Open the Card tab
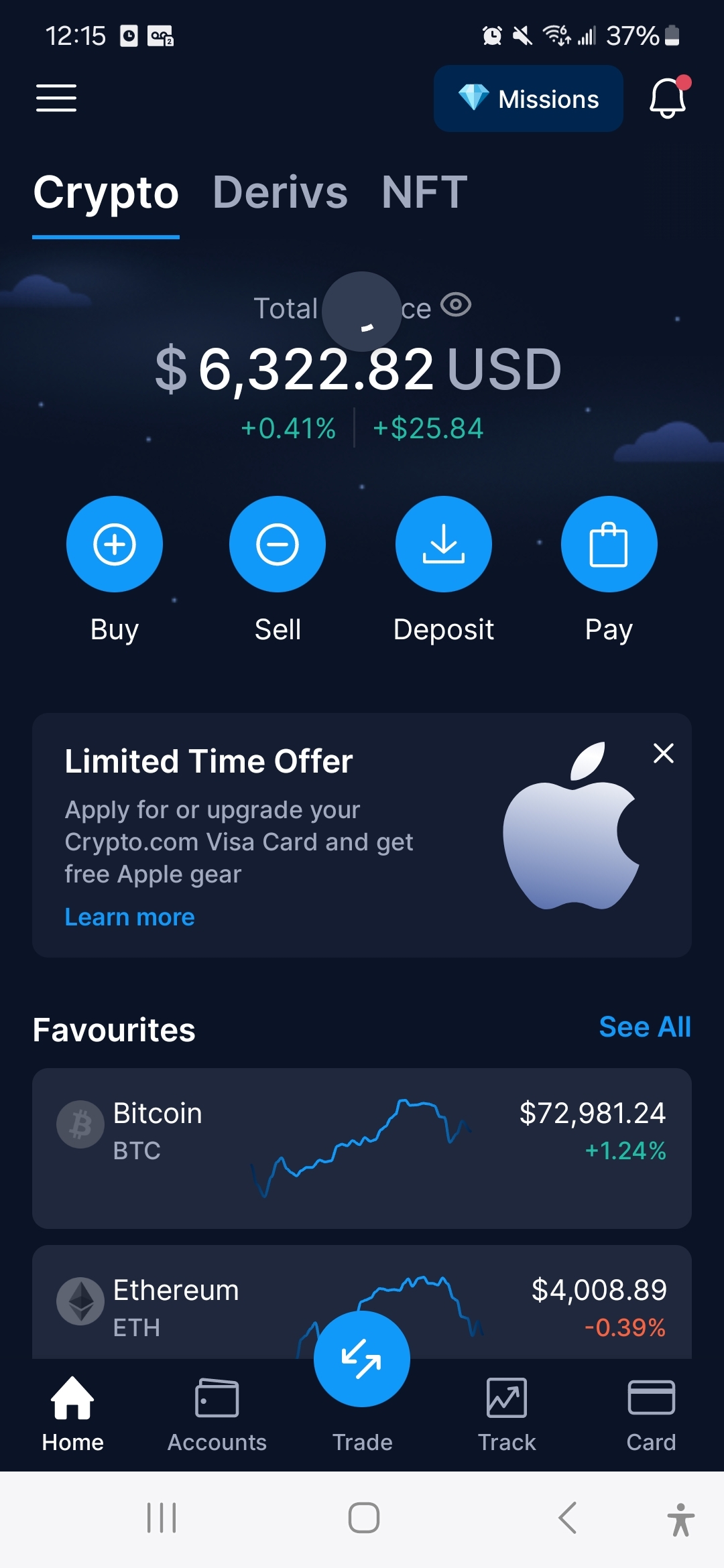This screenshot has width=724, height=1568. [651, 1414]
